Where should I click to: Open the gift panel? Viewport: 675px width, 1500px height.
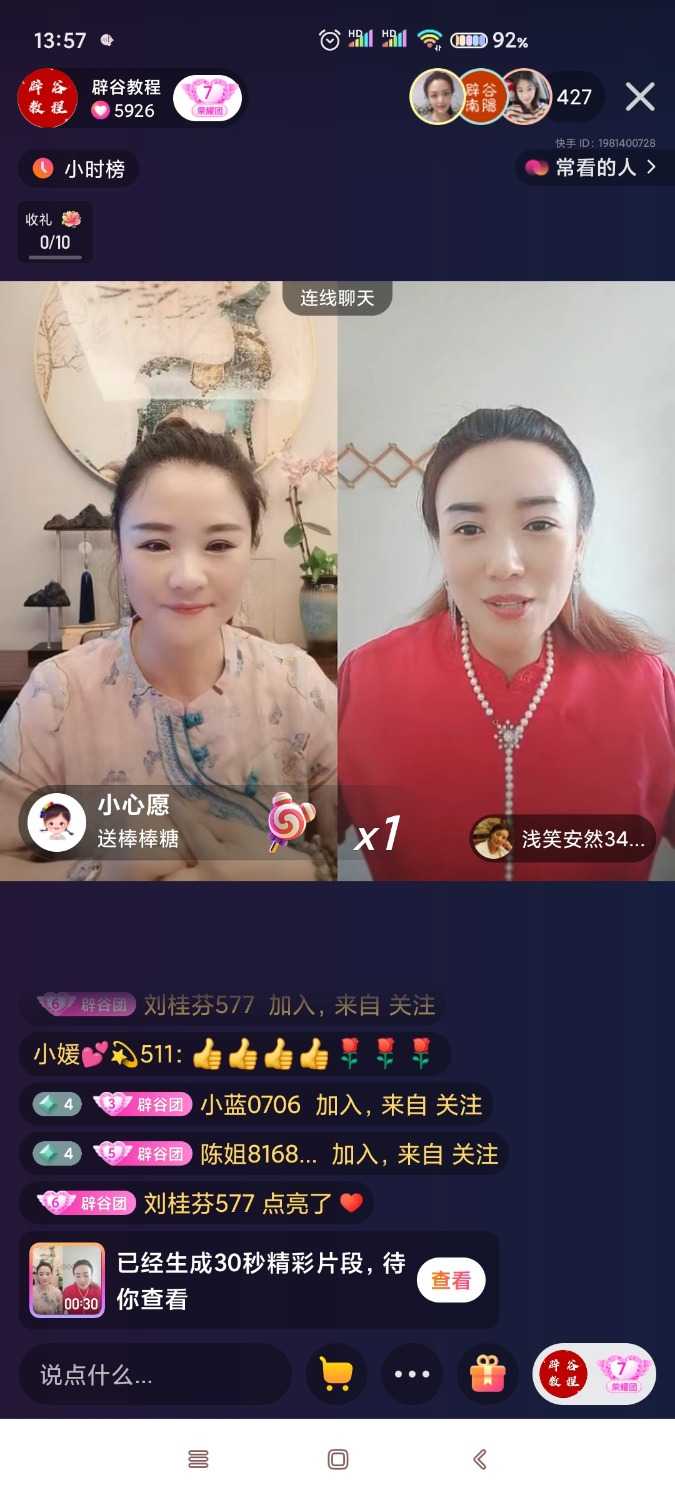pyautogui.click(x=488, y=1374)
